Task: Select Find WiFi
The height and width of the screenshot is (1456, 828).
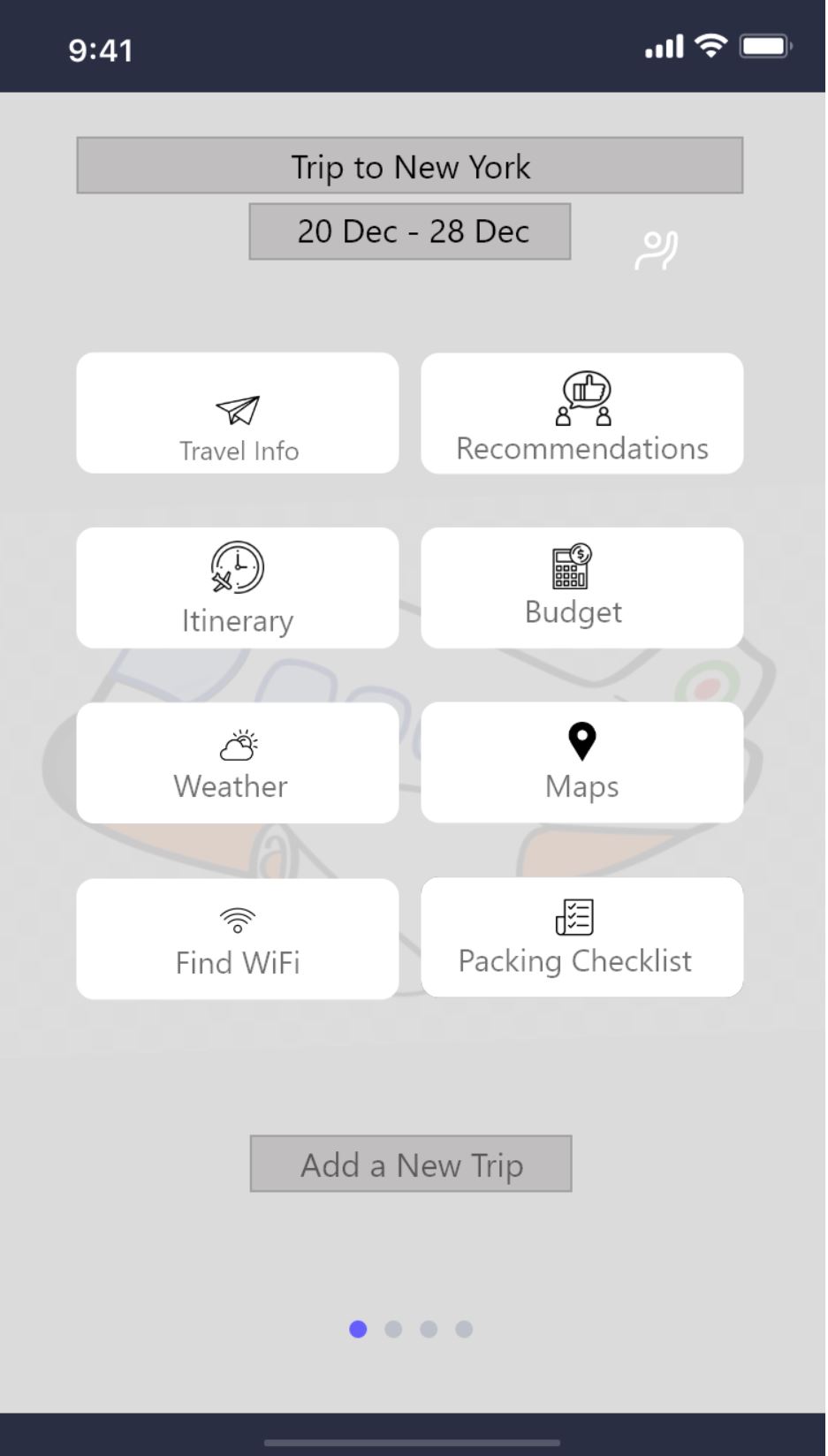Action: 238,939
